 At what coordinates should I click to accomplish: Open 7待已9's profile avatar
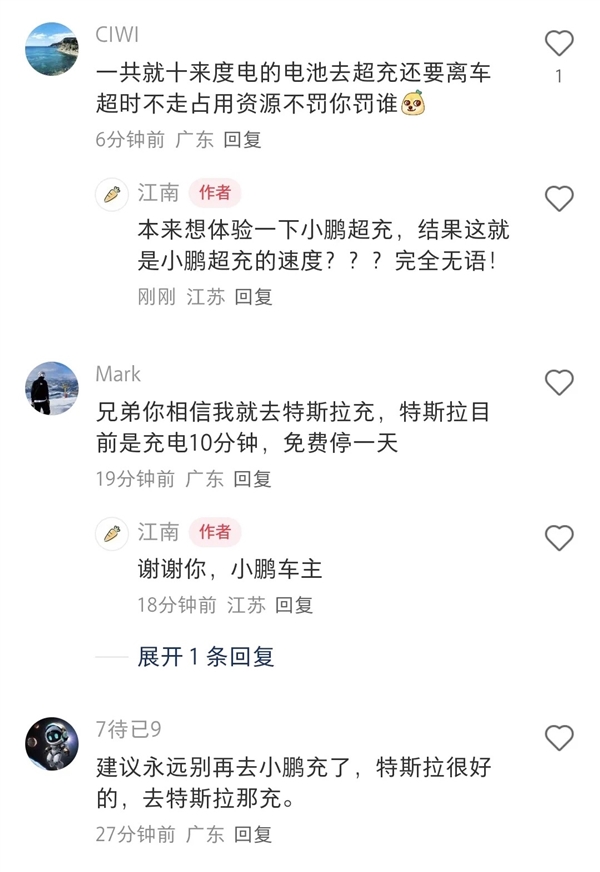[x=51, y=744]
